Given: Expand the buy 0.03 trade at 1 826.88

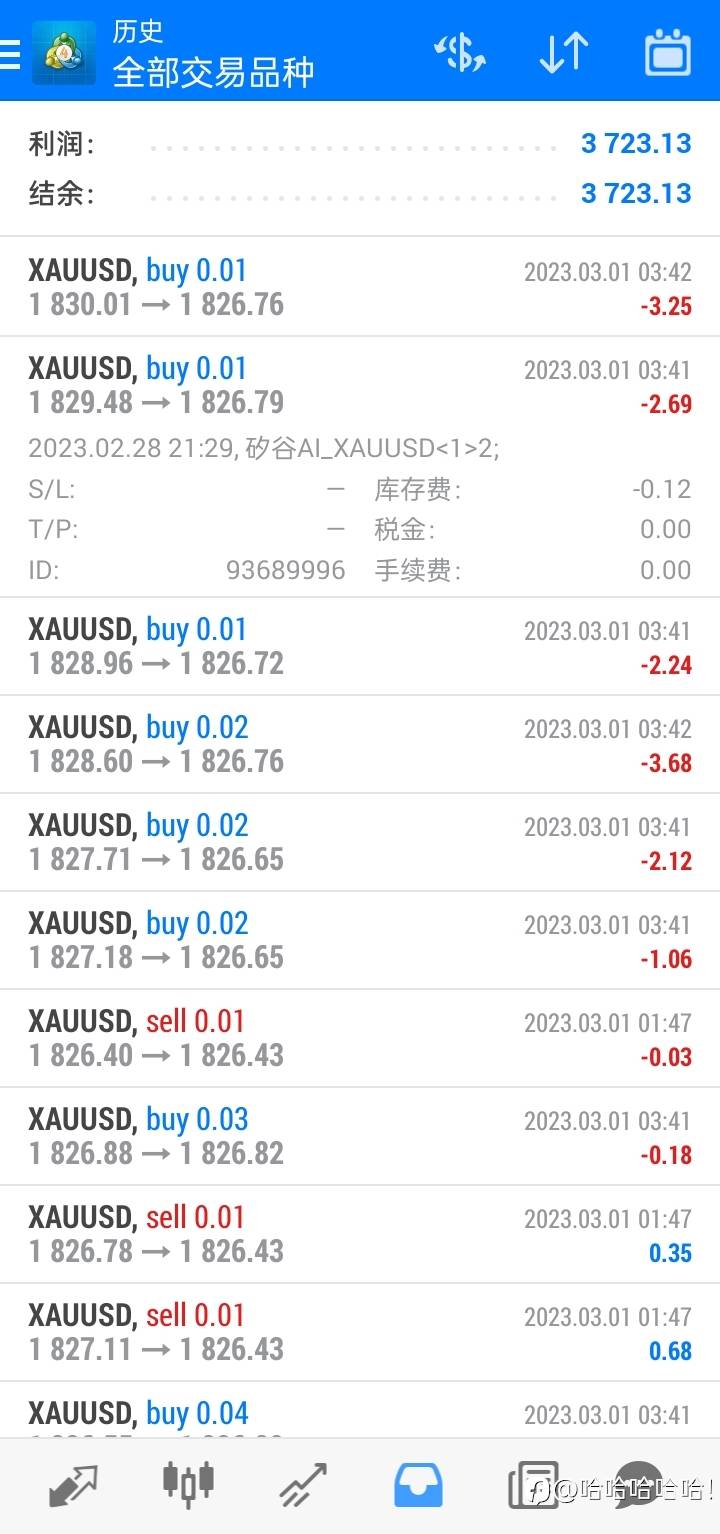Looking at the screenshot, I should click(x=360, y=1136).
